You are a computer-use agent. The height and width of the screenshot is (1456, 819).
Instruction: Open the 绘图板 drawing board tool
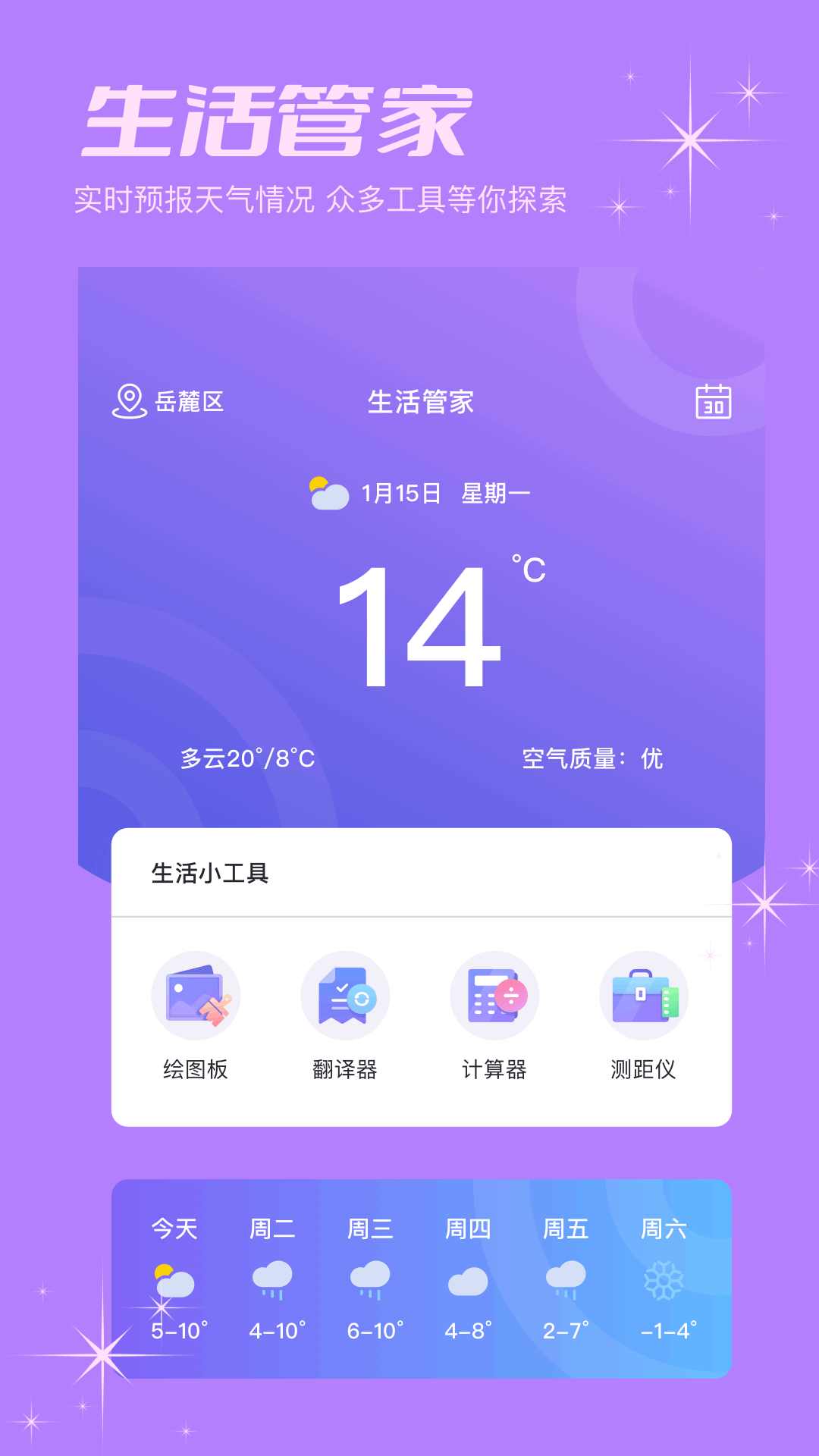[193, 997]
